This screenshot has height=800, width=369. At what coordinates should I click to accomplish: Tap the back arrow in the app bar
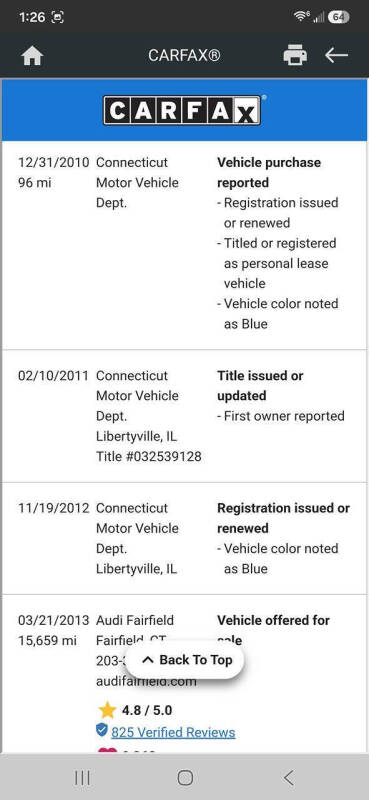[x=336, y=55]
